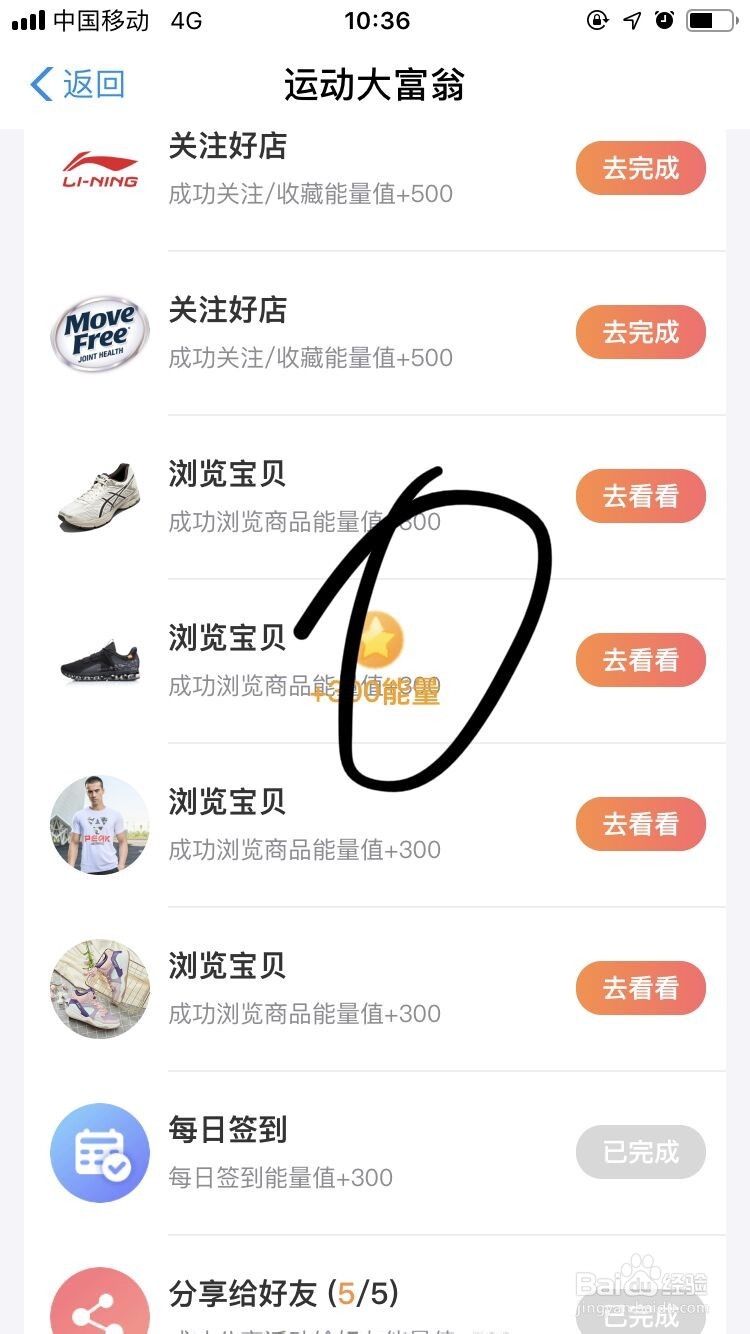
Task: Tap the grey 已完成 sign-in button
Action: (x=640, y=1152)
